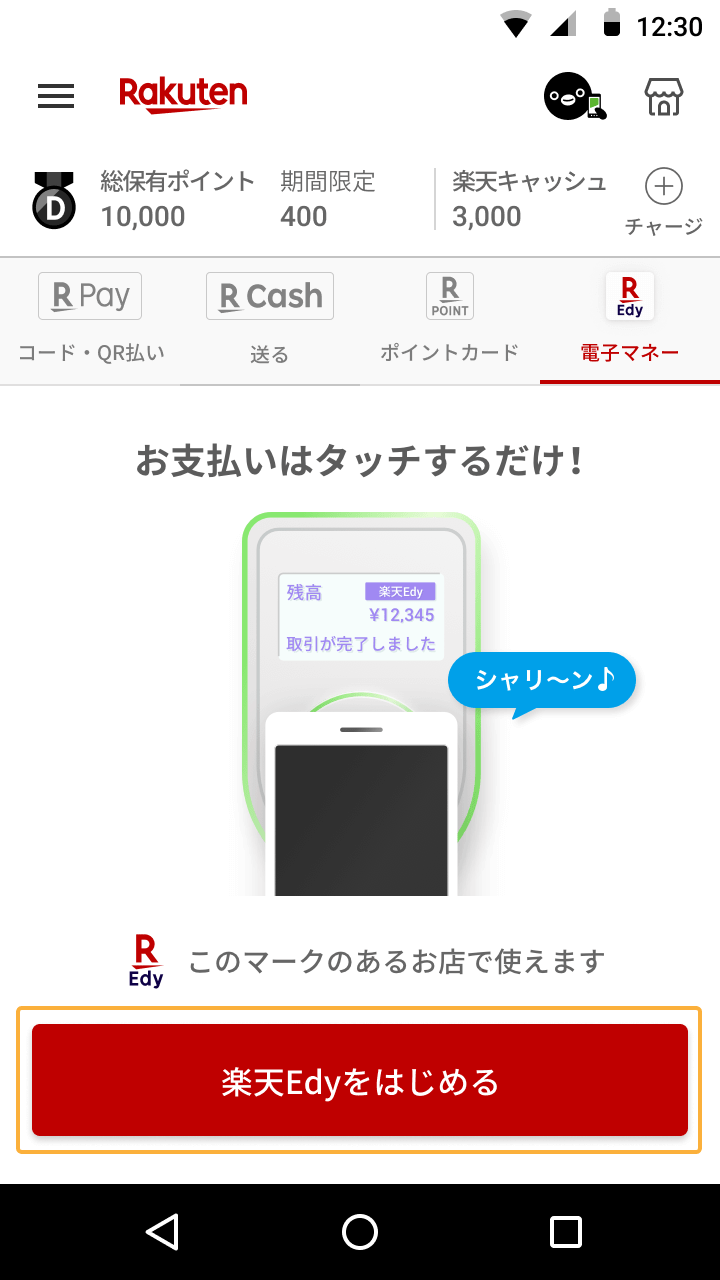
Task: Open the store shop icon
Action: coord(663,97)
